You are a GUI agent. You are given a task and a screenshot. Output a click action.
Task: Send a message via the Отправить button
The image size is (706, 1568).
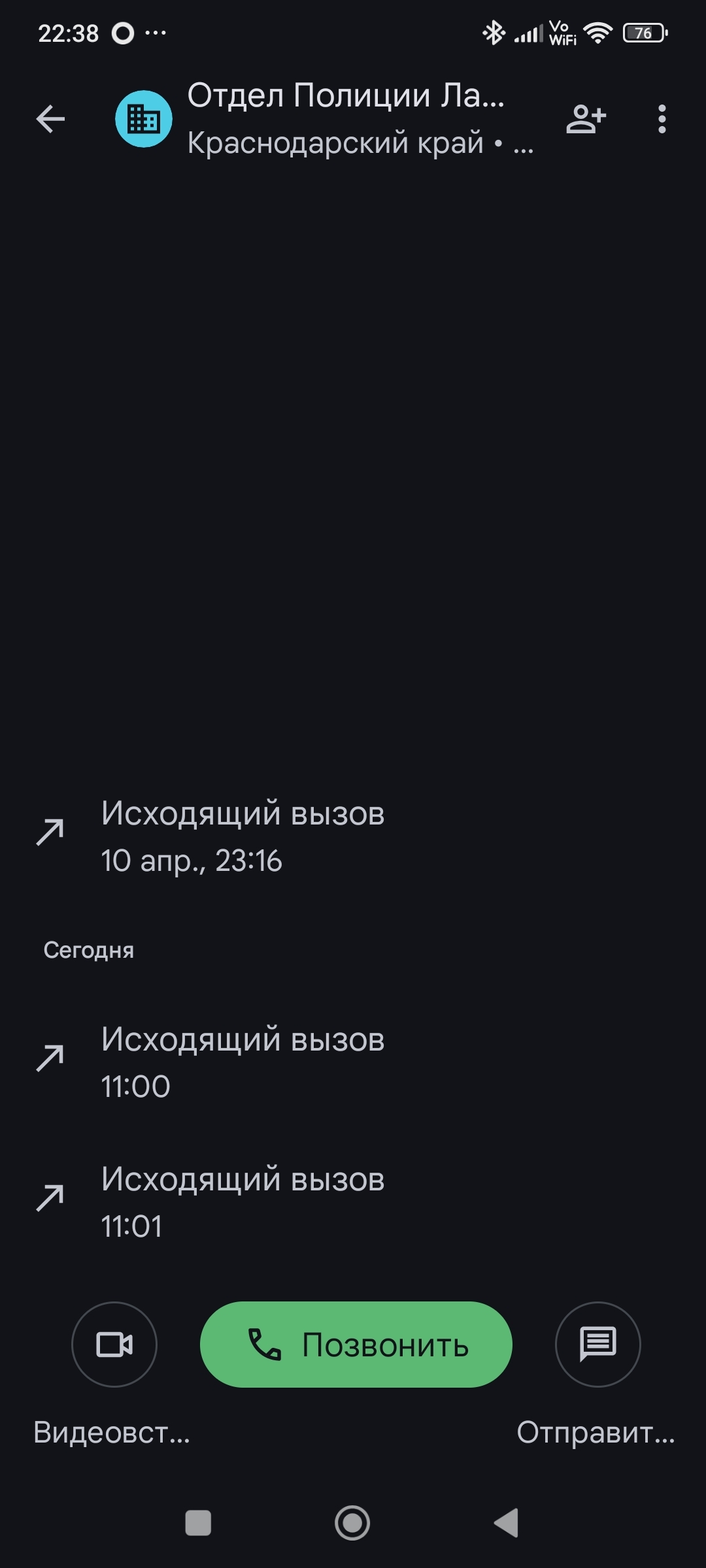[x=597, y=1344]
